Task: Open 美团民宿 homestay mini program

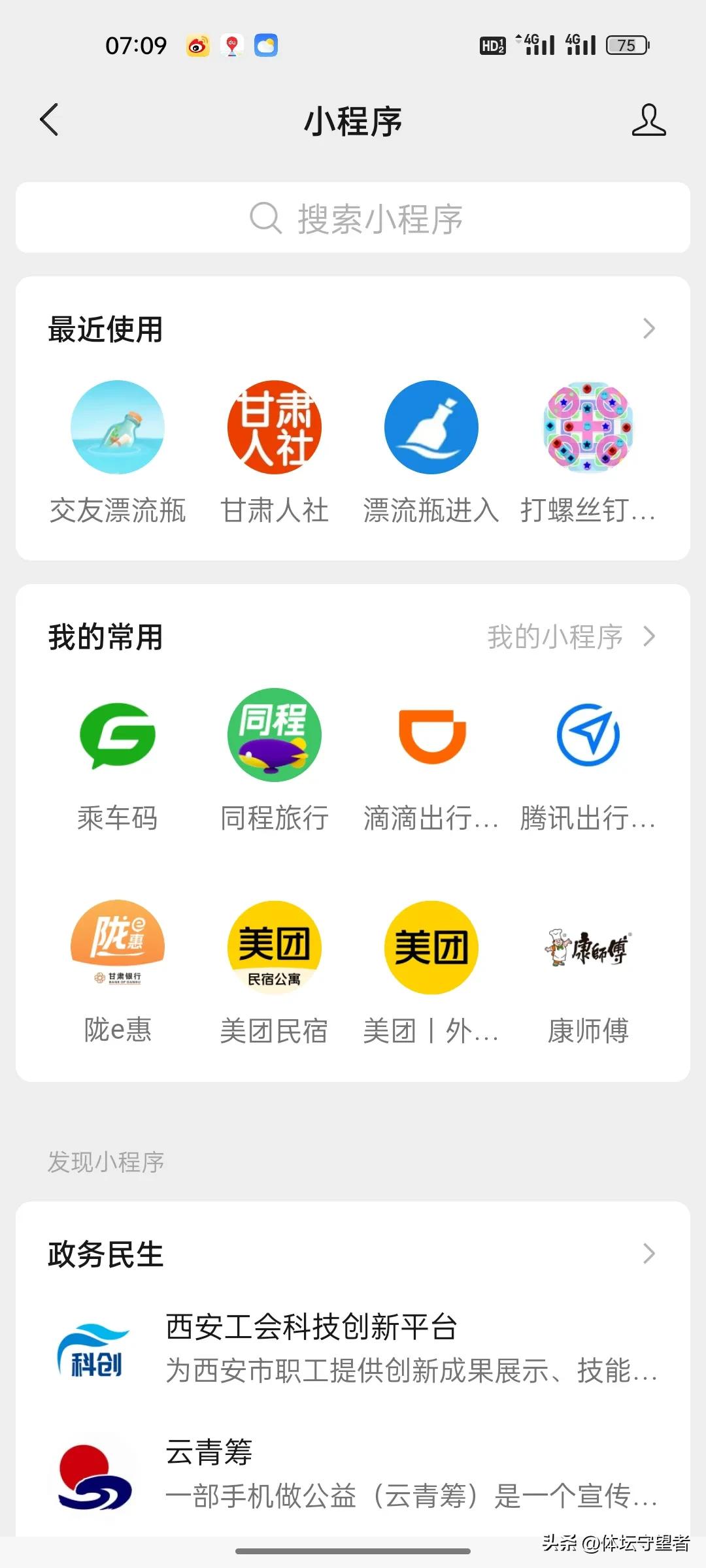Action: tap(275, 947)
